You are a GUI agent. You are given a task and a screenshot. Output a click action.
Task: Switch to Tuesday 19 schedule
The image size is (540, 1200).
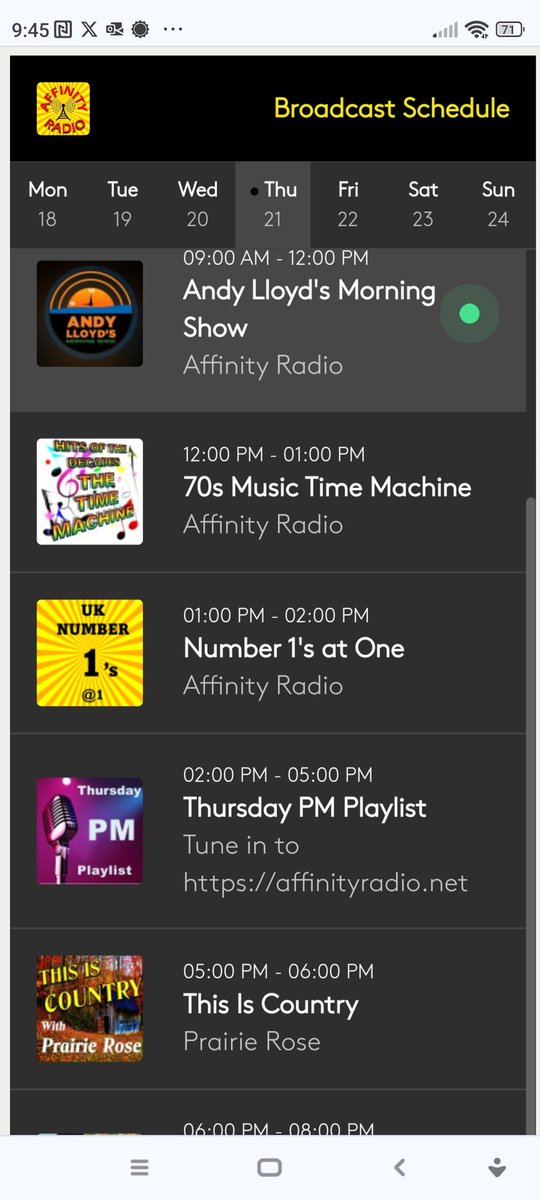point(123,204)
